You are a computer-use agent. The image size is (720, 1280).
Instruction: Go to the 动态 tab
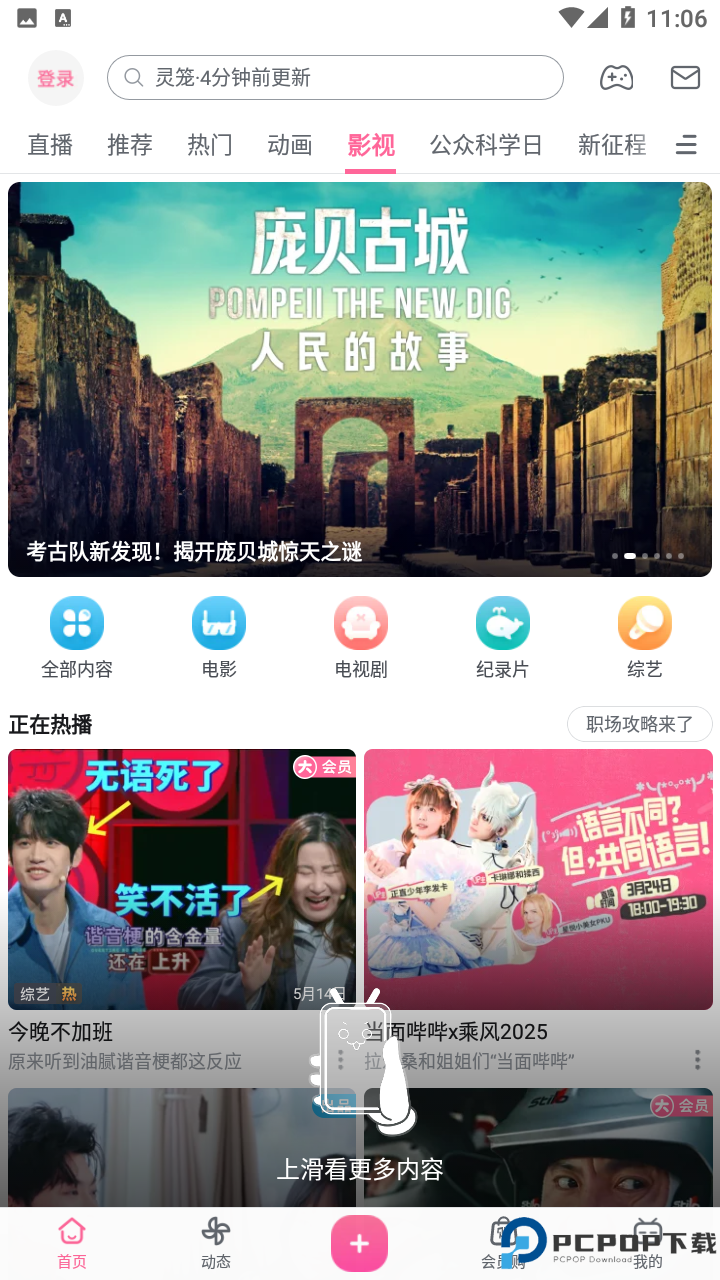coord(216,1243)
